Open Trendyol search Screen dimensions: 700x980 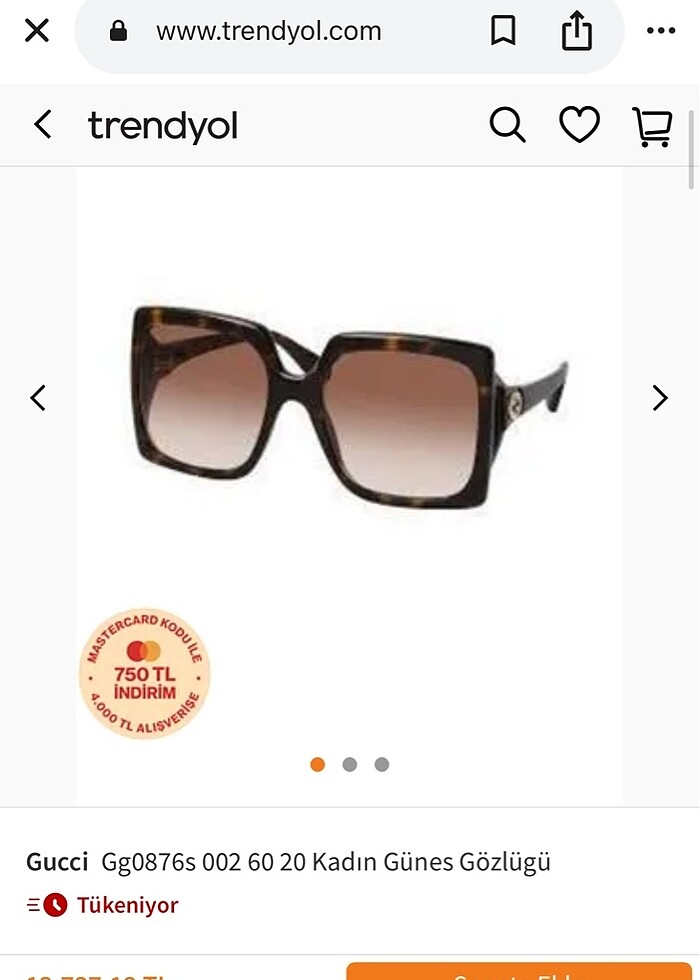[x=507, y=125]
